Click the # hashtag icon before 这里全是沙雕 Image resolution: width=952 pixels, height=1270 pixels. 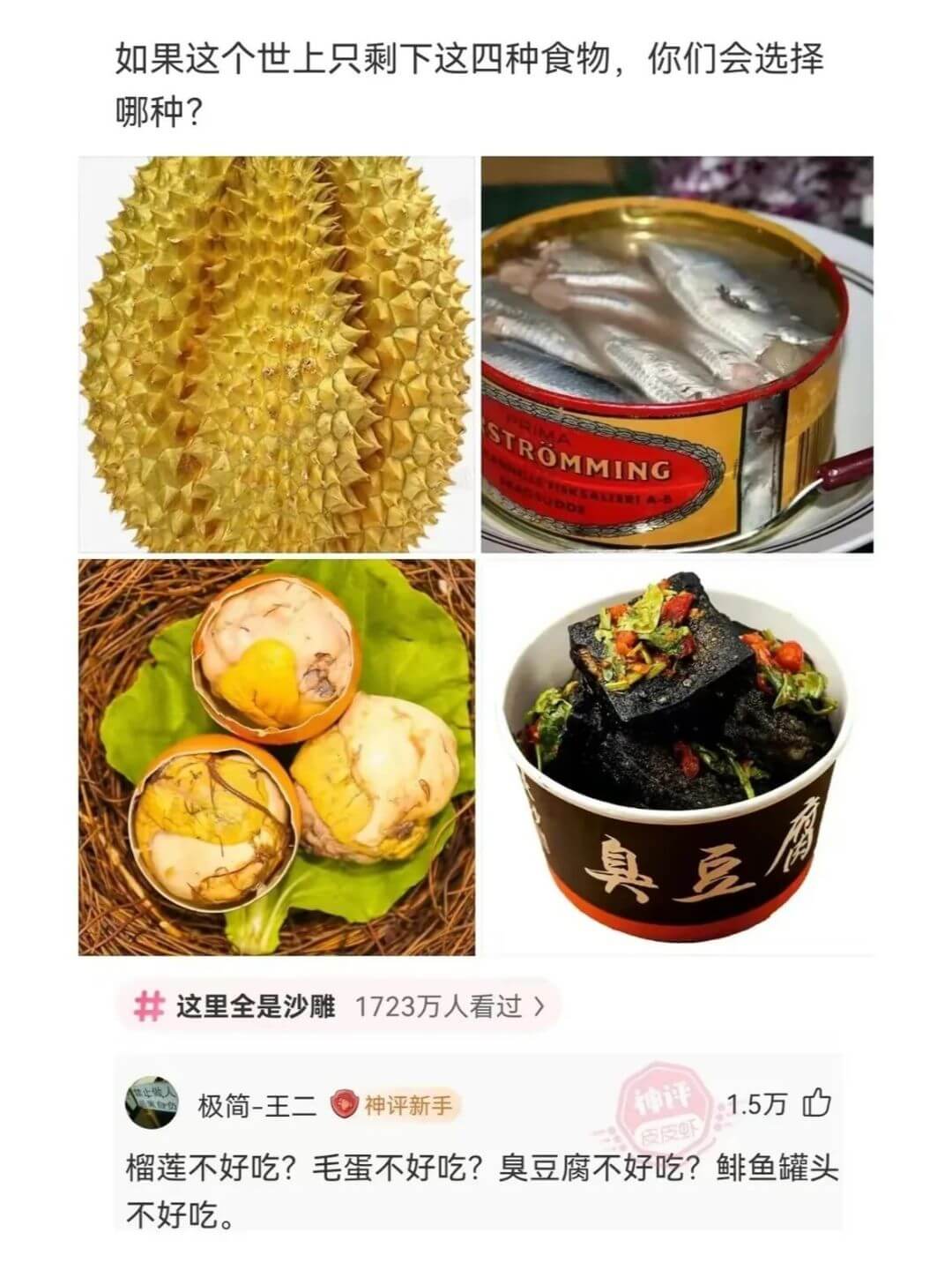[148, 1004]
